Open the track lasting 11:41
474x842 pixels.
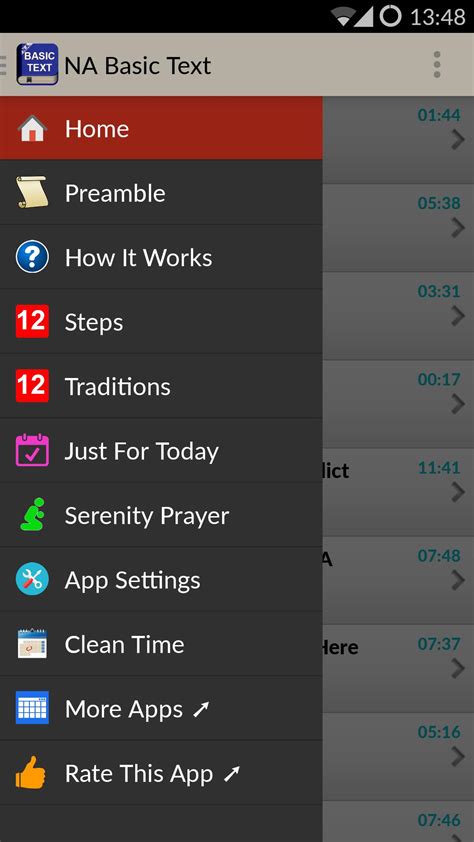398,491
